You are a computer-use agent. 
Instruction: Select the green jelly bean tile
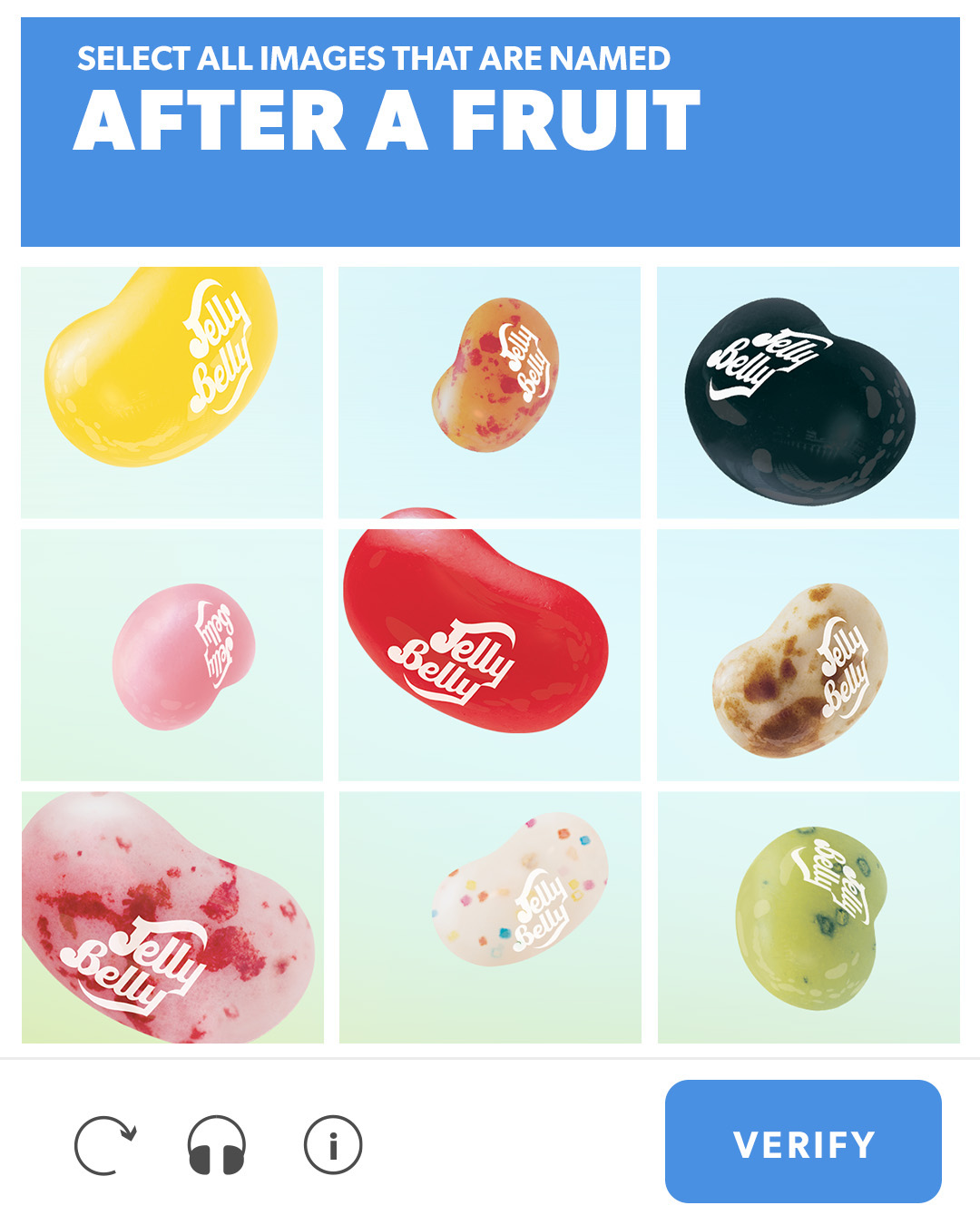pos(808,917)
